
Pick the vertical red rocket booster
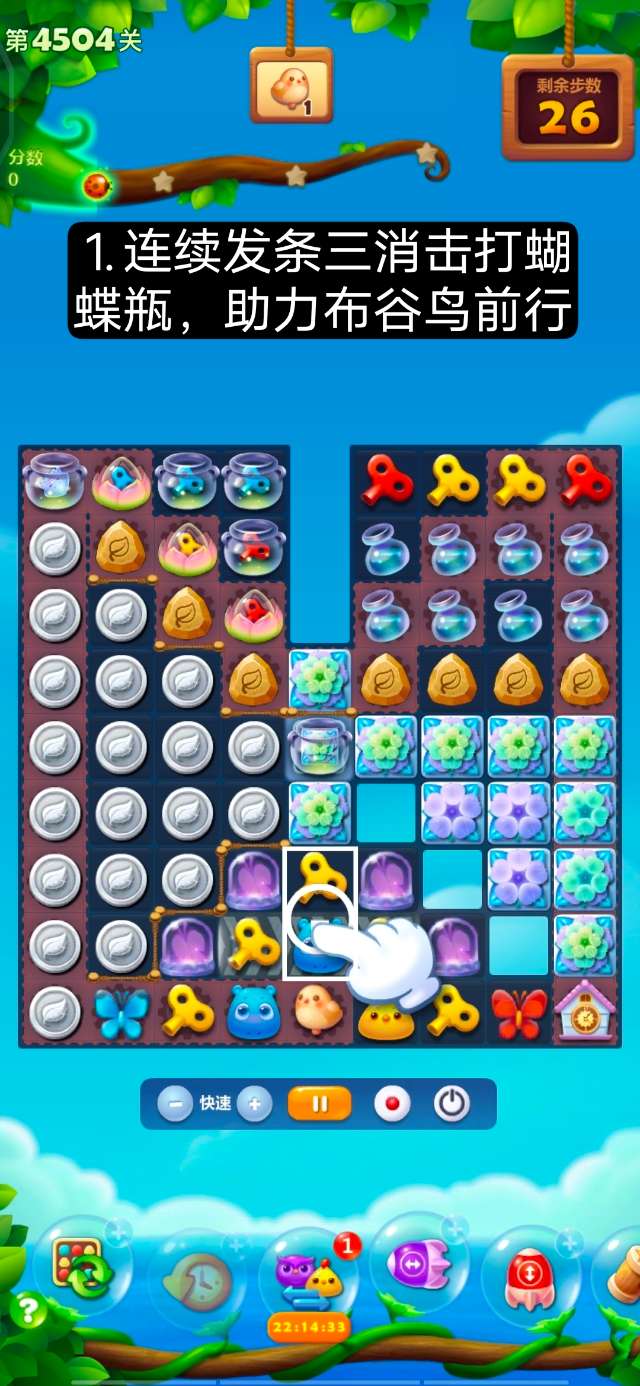click(x=530, y=1275)
